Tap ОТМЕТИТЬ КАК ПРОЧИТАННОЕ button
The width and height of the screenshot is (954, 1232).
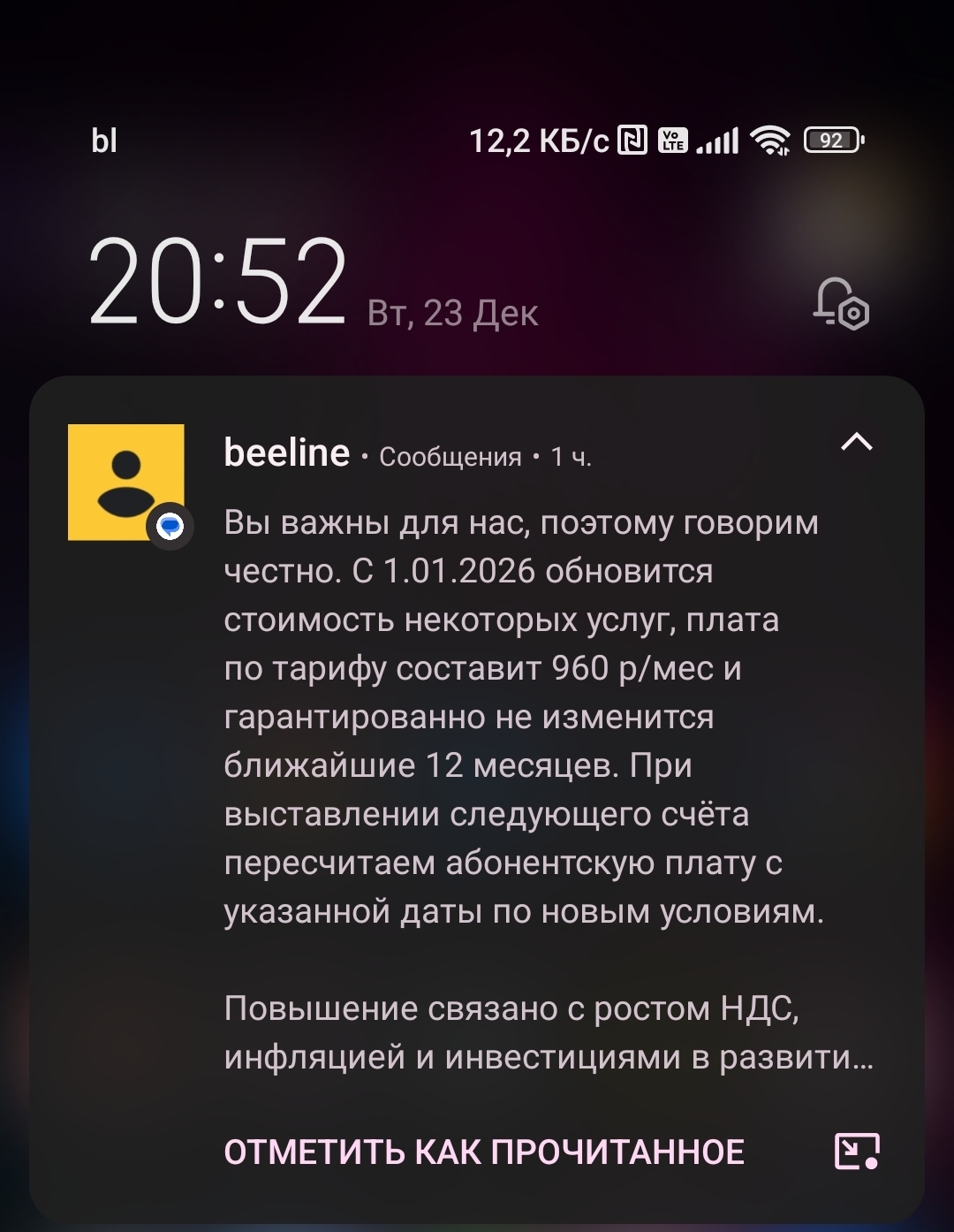point(484,1152)
